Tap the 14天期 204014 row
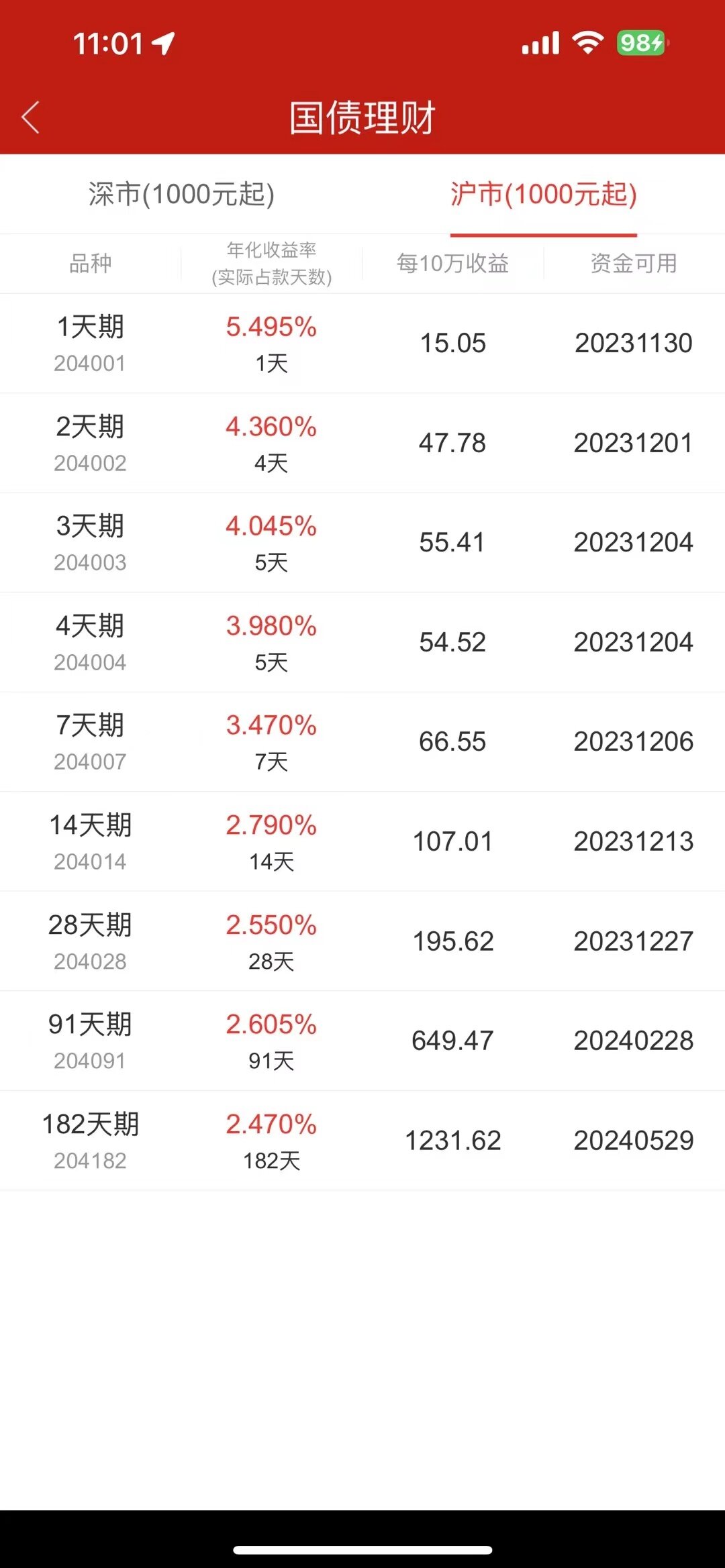Viewport: 725px width, 1568px height. tap(362, 841)
